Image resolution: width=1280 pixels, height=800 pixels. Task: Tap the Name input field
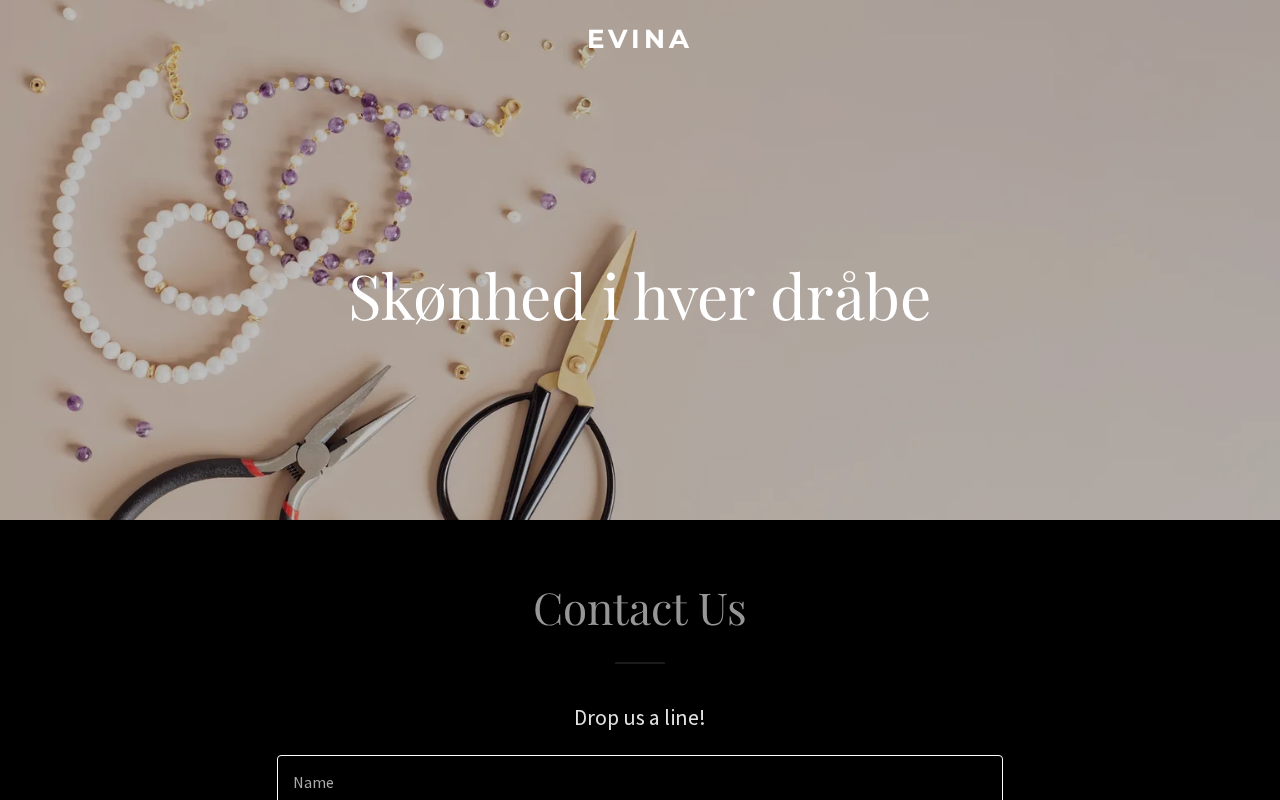click(639, 781)
